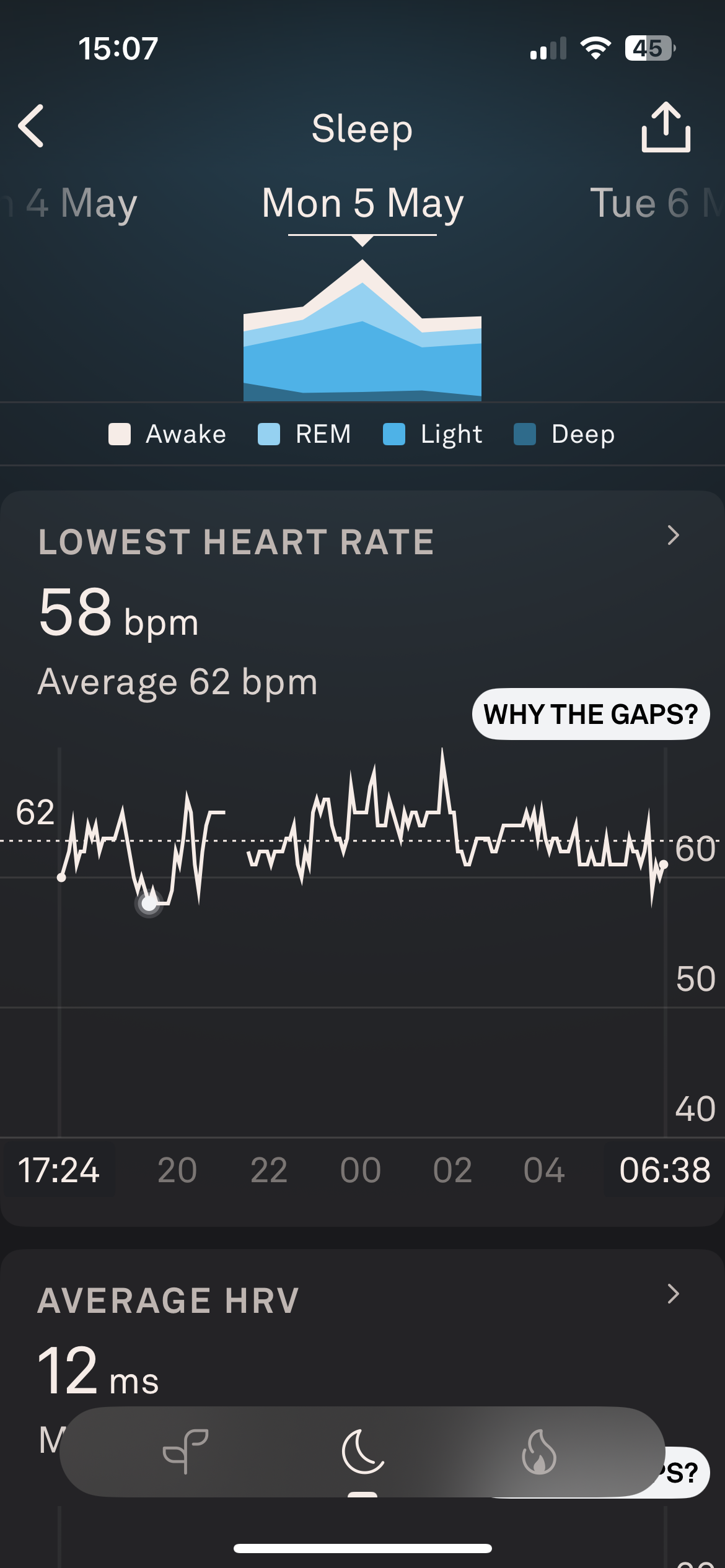Switch to Tue 6 May date
The height and width of the screenshot is (1568, 725).
point(651,203)
